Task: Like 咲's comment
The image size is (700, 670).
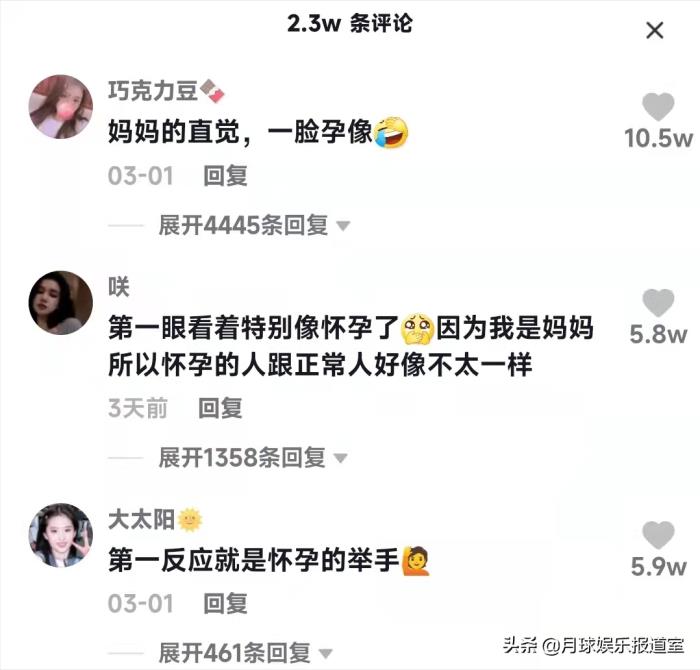Action: [657, 303]
